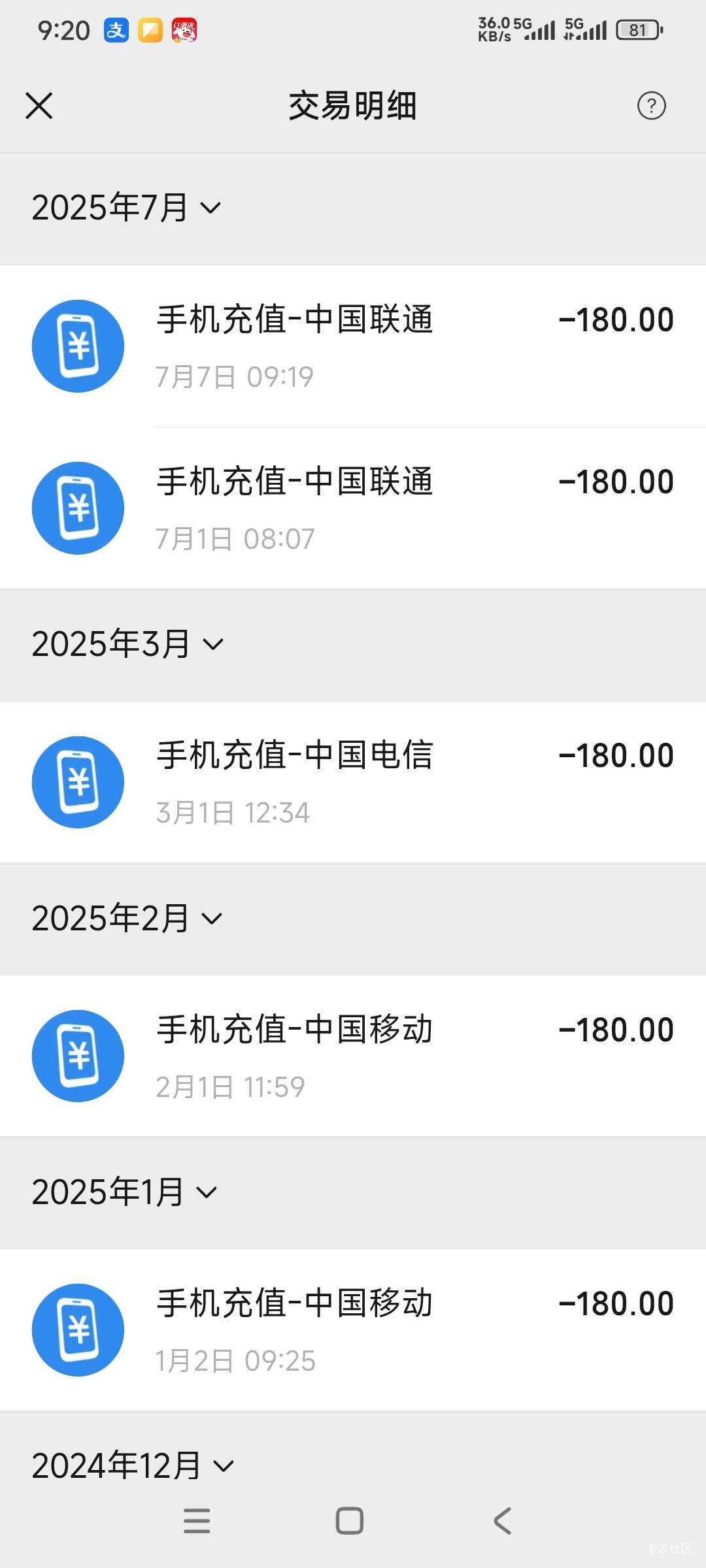View the 2月1日 11:59 中国移动 recharge
The image size is (706, 1568).
point(353,1056)
